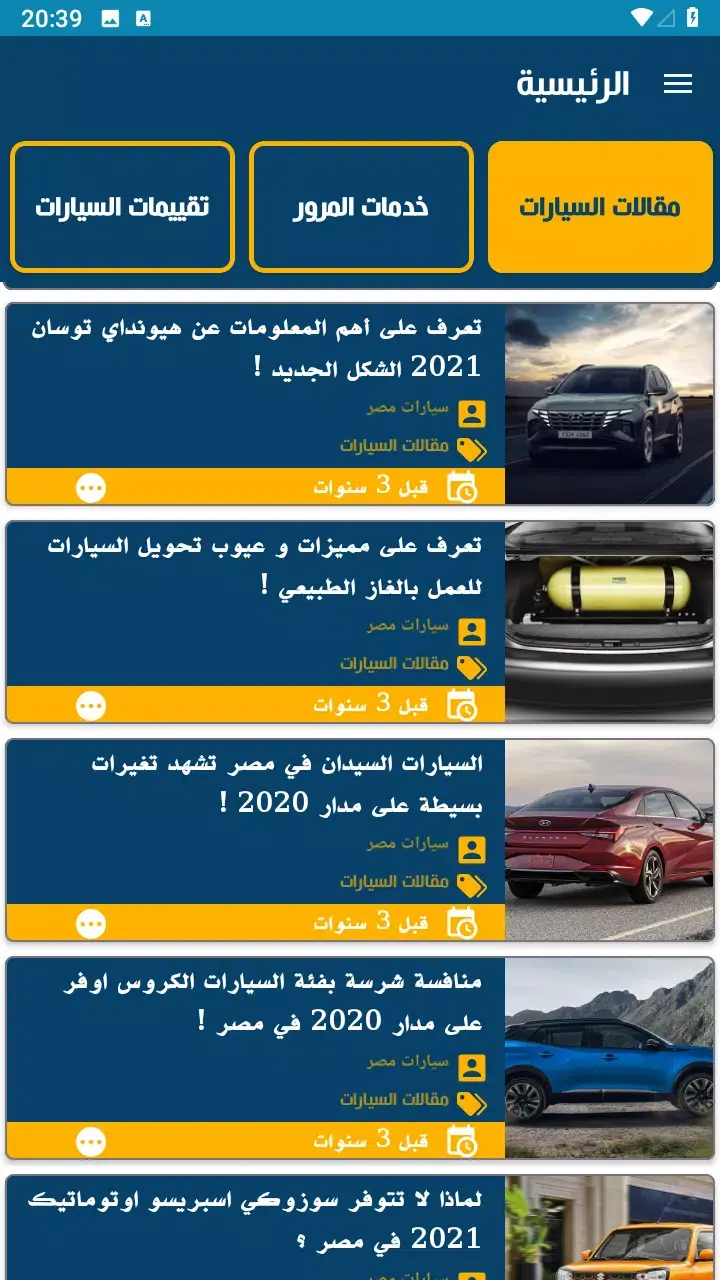Open the hamburger drawer menu
This screenshot has height=1280, width=720.
click(x=678, y=84)
